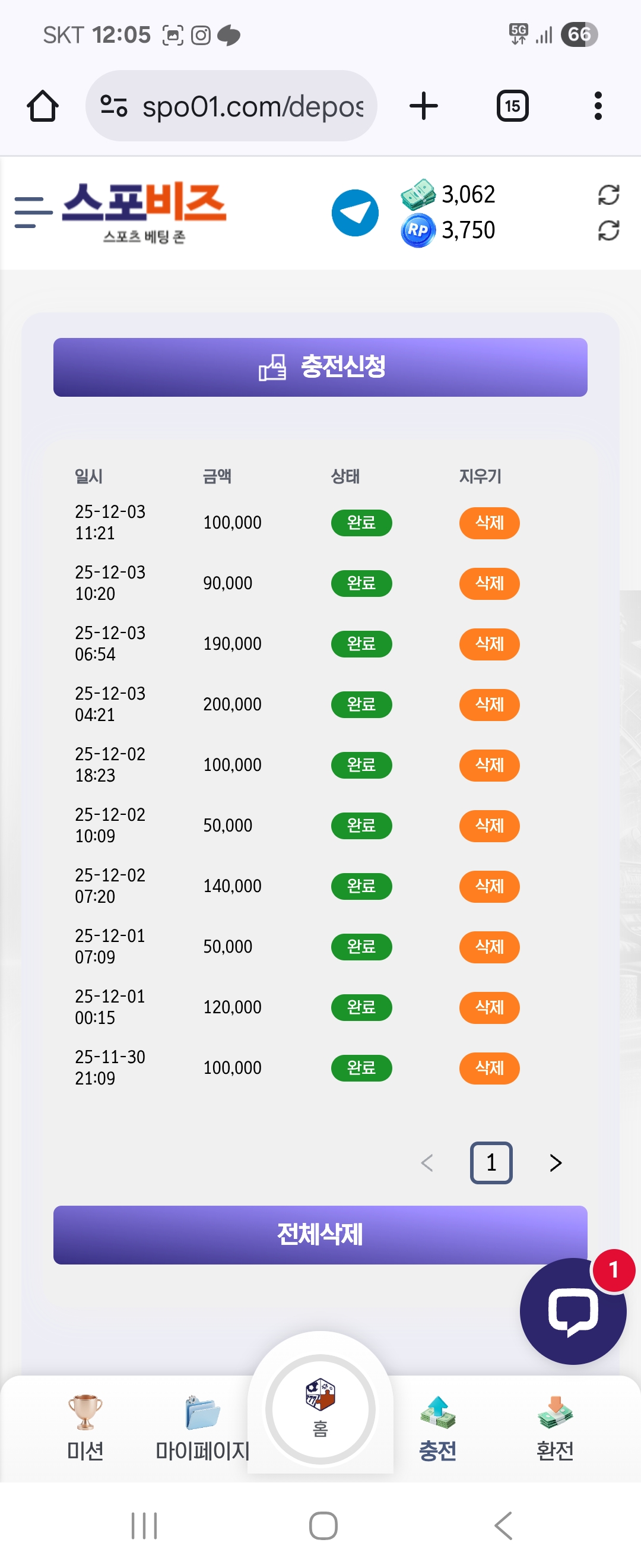Image resolution: width=641 pixels, height=1568 pixels.
Task: Delete the 90,000 deposit entry
Action: click(x=489, y=583)
